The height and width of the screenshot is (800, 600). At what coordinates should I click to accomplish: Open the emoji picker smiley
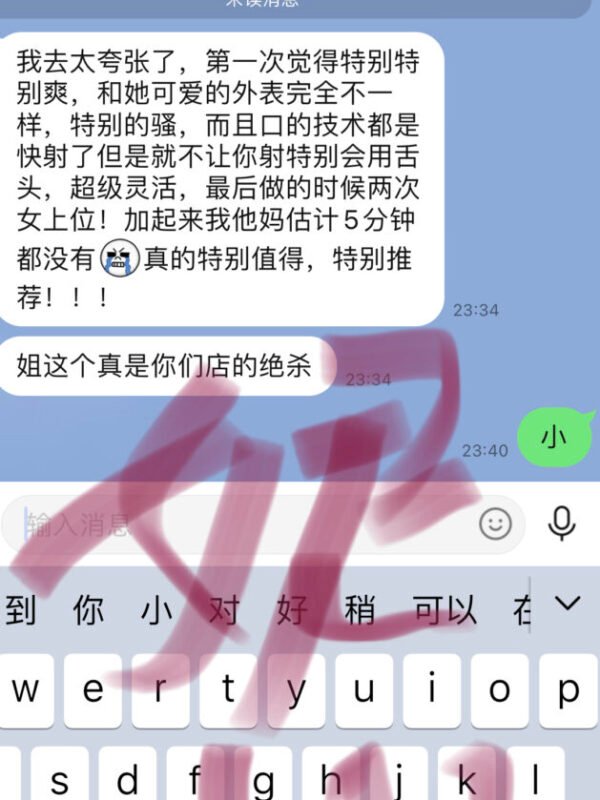pos(495,523)
